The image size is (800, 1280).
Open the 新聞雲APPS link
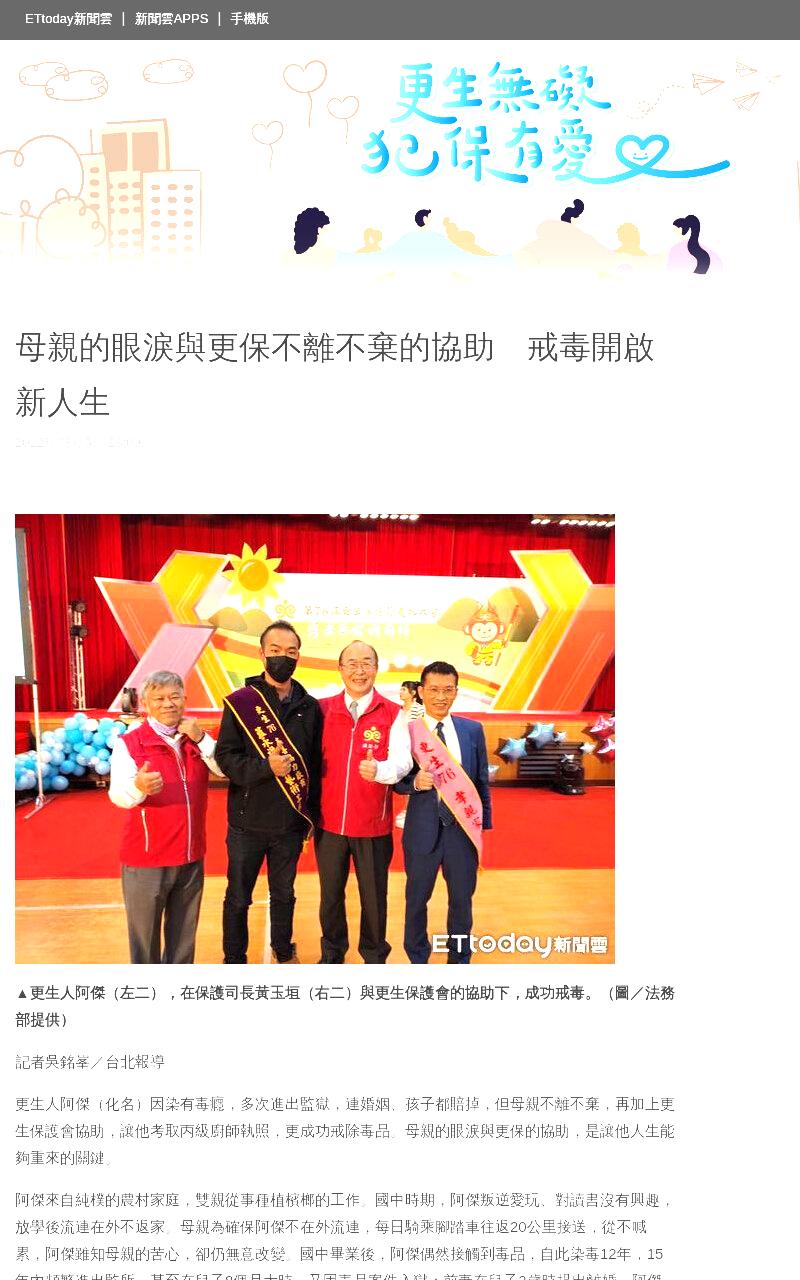(x=171, y=19)
